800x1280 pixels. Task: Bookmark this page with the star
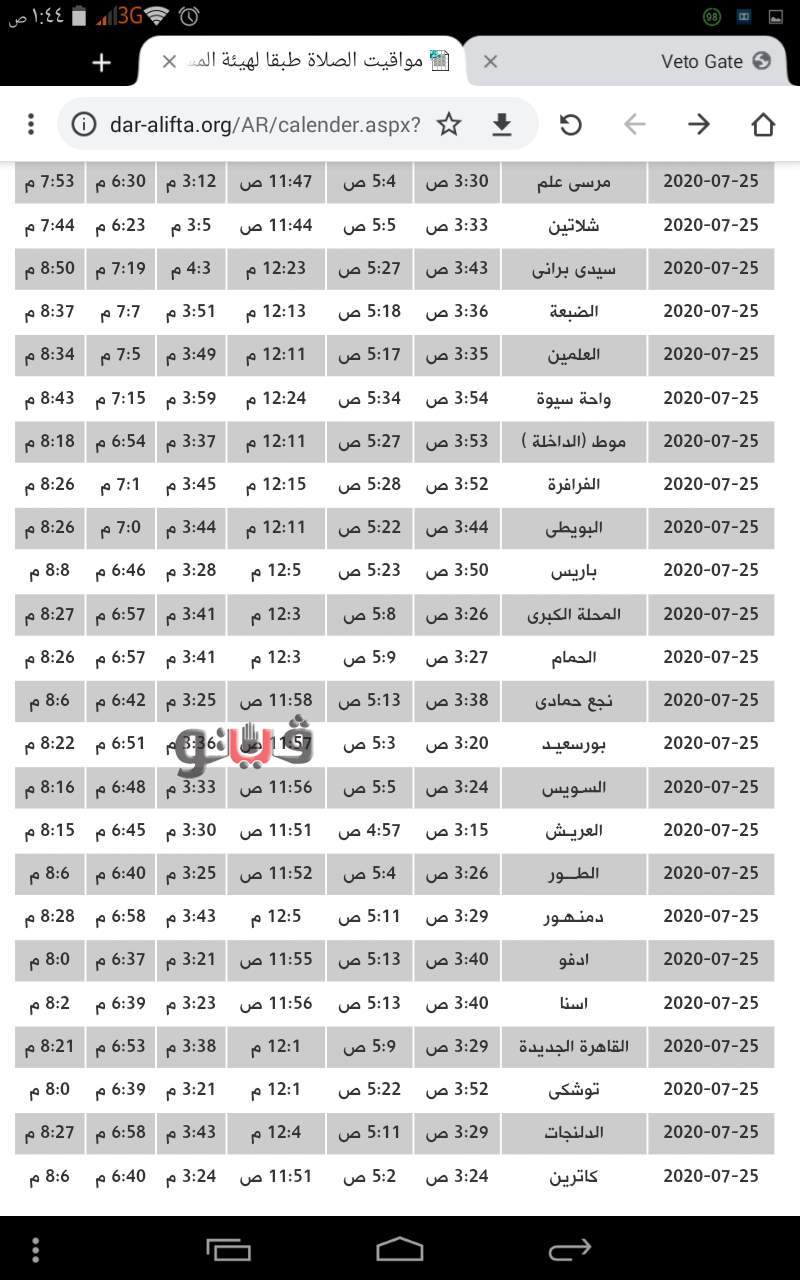[x=449, y=124]
